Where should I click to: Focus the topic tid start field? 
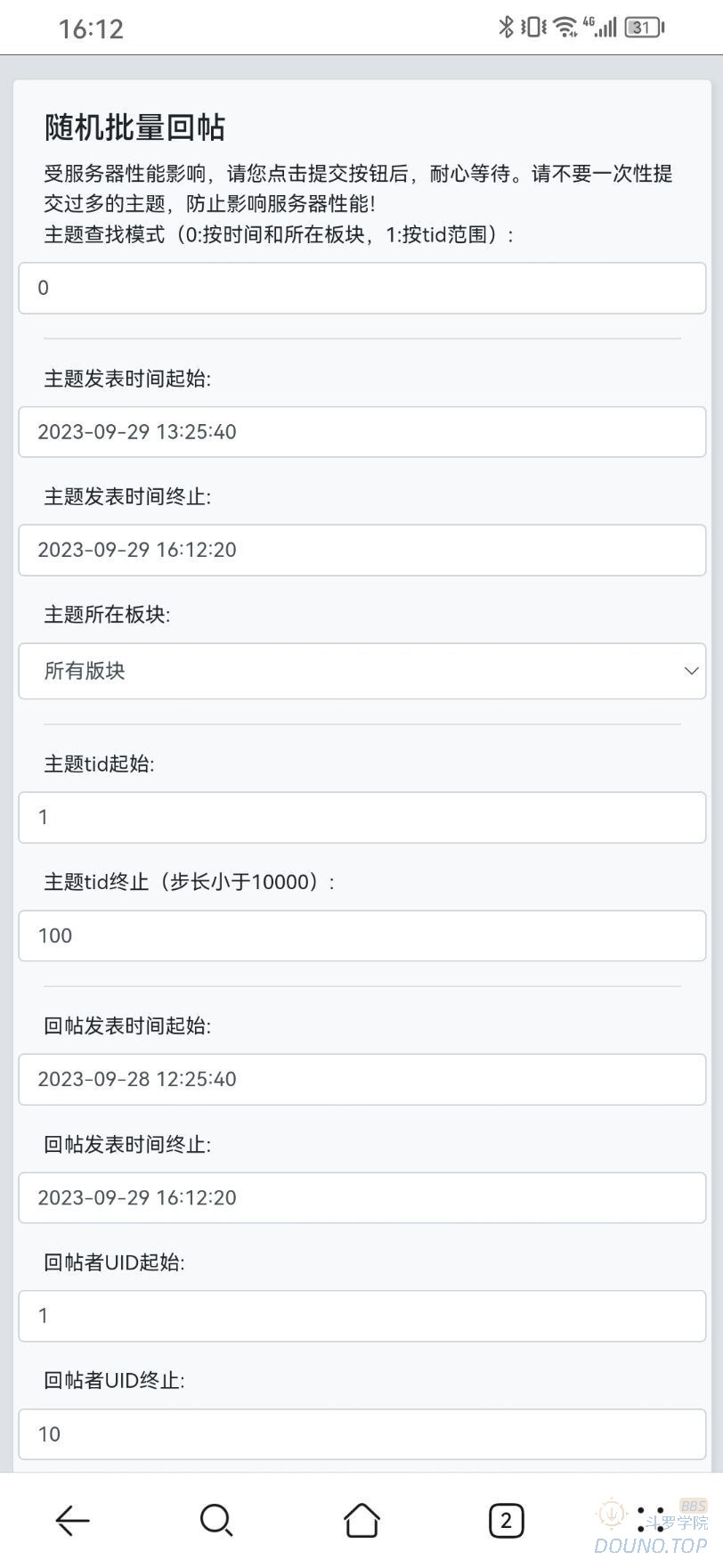point(361,817)
